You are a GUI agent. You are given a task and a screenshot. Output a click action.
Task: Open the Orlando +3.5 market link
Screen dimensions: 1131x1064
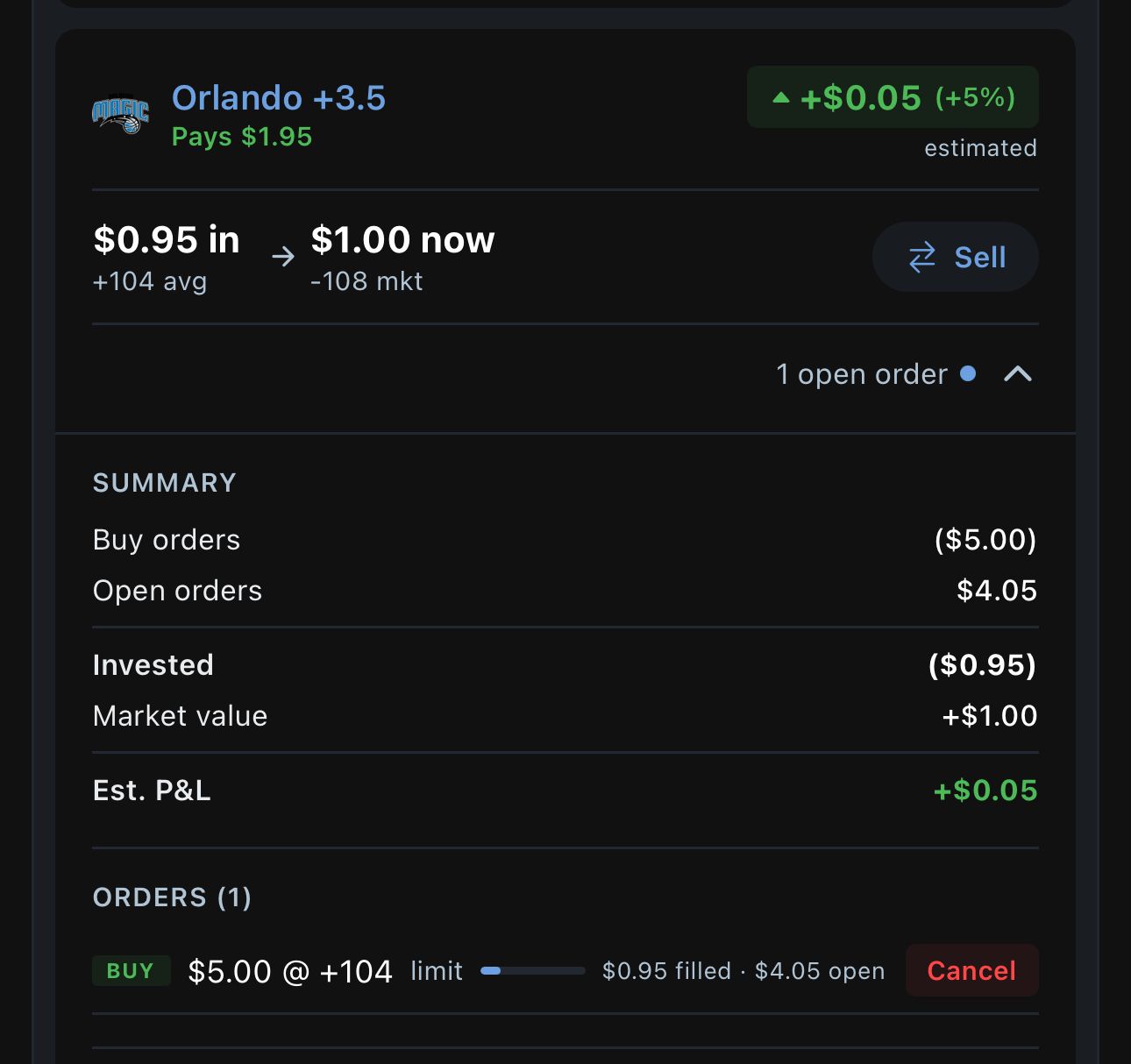pos(278,98)
